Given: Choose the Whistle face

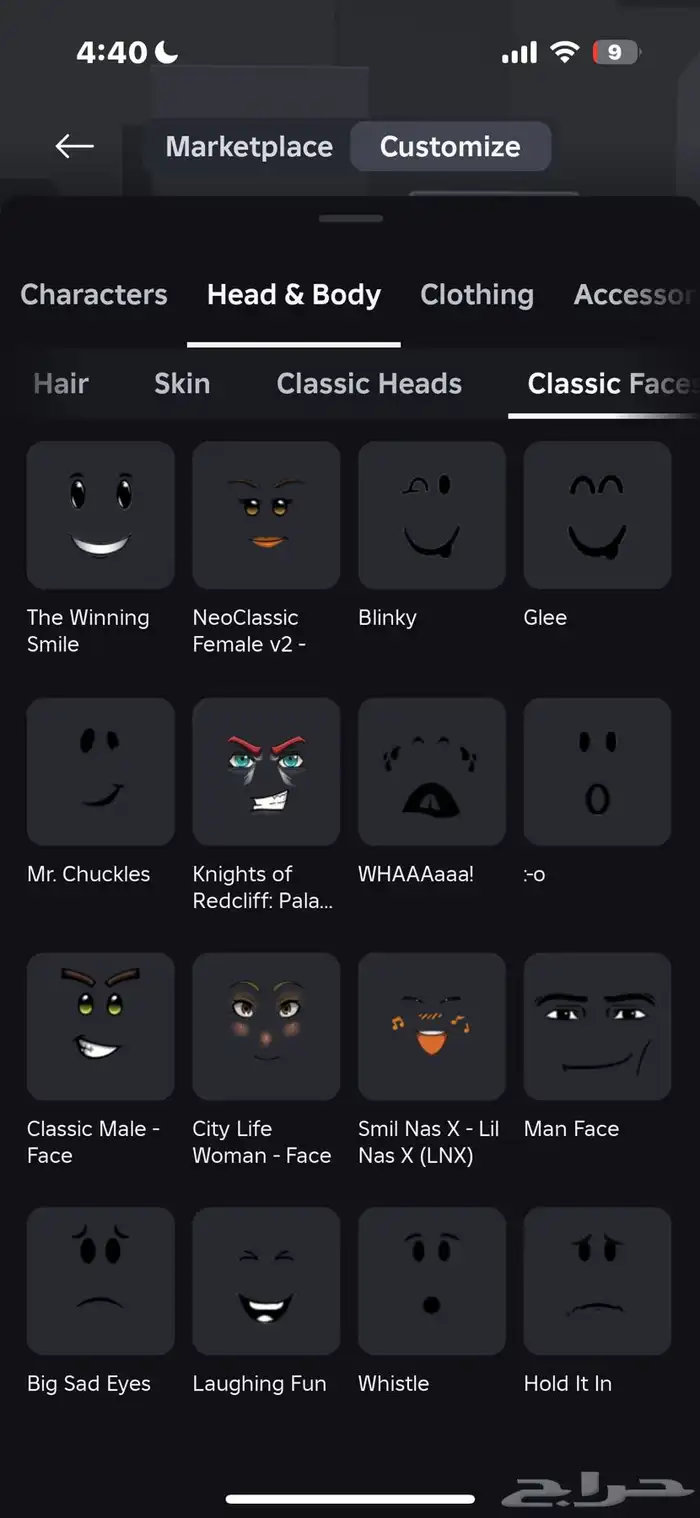Looking at the screenshot, I should pos(432,1281).
